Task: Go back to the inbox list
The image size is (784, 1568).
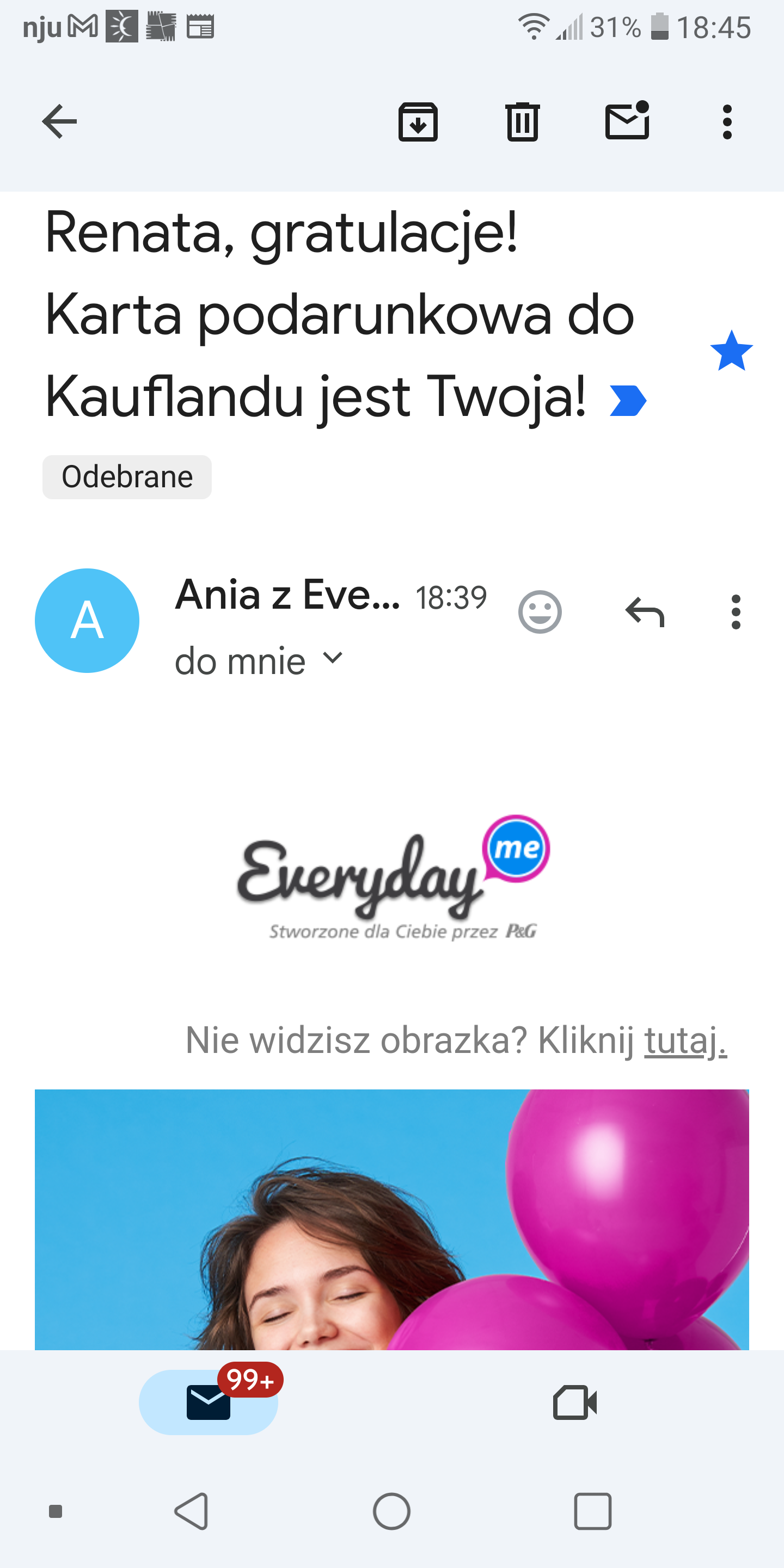Action: click(x=60, y=122)
